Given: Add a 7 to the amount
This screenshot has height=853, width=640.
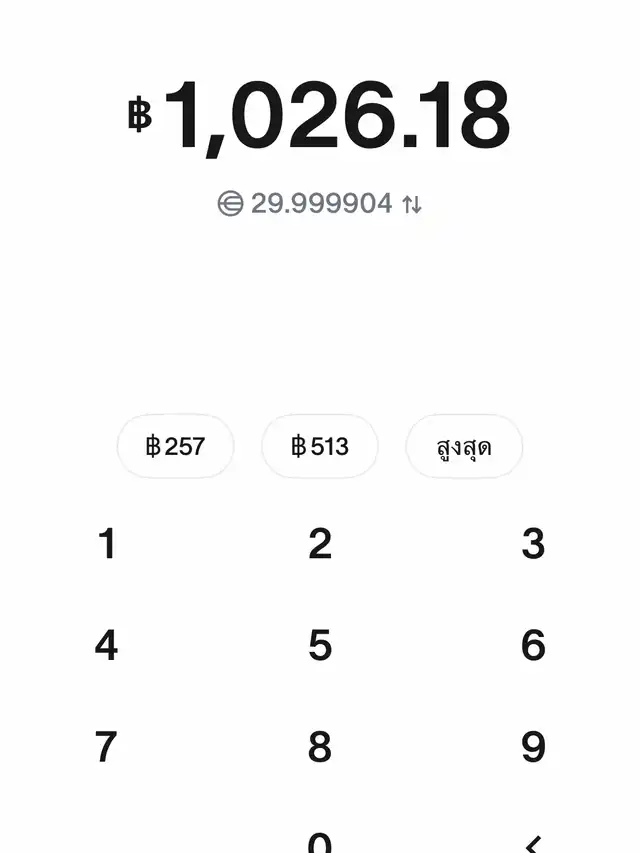Looking at the screenshot, I should (x=107, y=747).
